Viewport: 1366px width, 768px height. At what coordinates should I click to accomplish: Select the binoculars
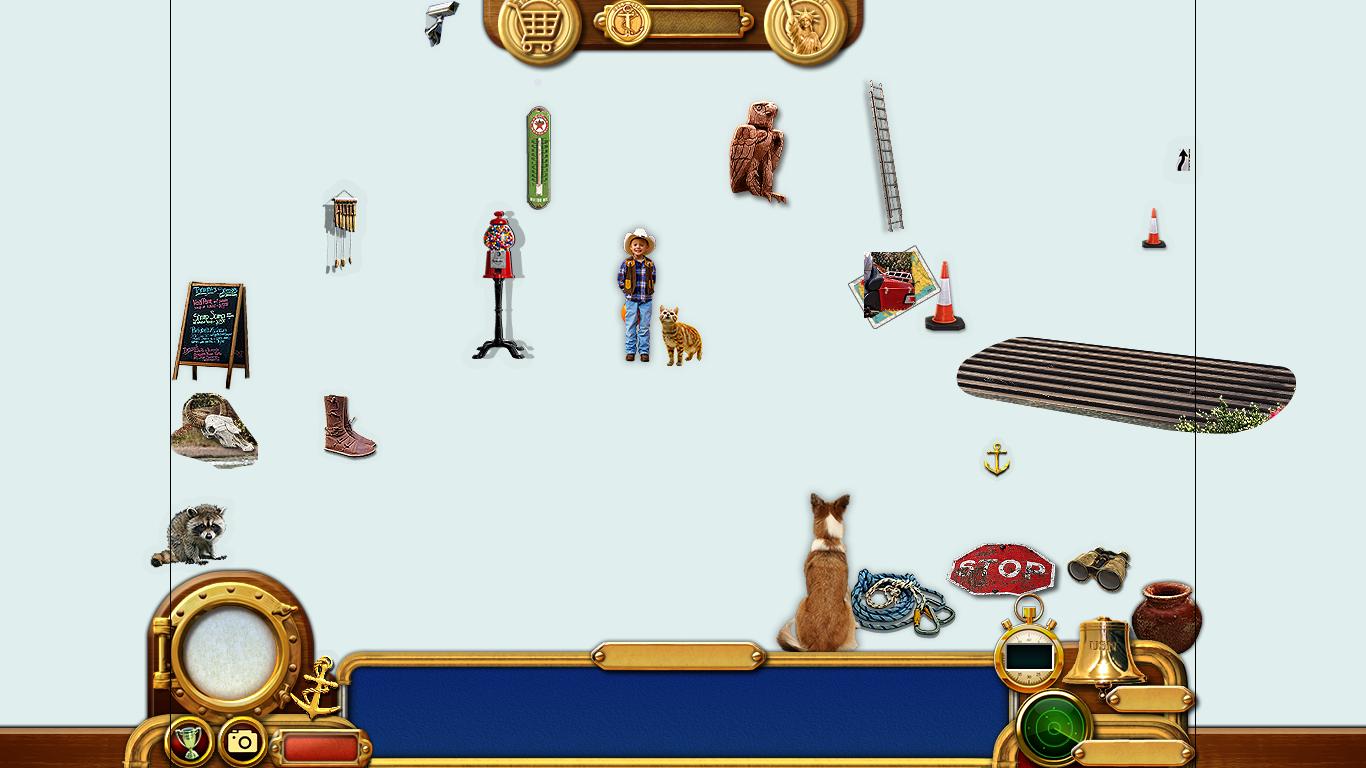1099,567
